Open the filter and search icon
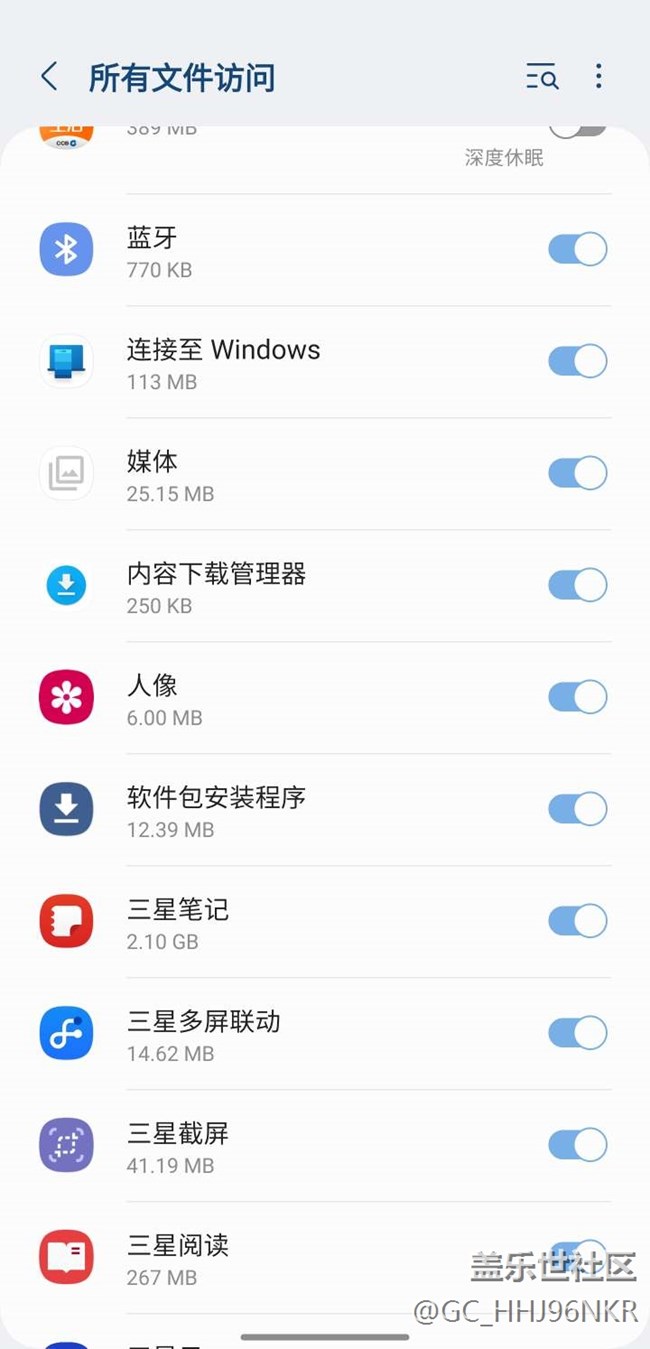 (x=542, y=77)
